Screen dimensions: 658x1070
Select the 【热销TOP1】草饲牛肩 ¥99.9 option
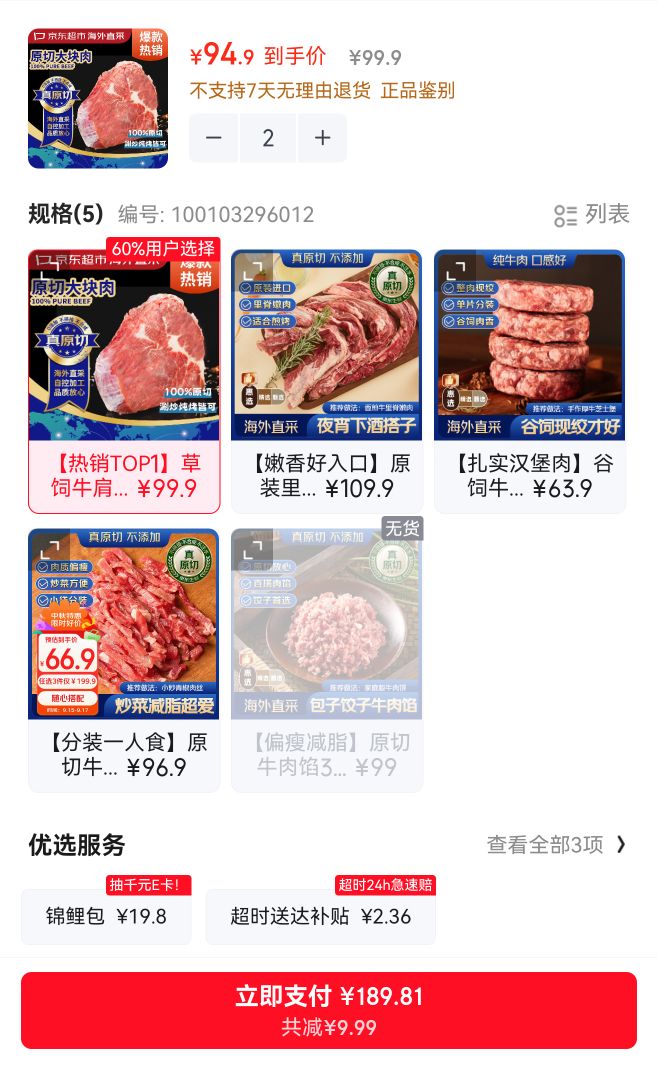pos(124,381)
